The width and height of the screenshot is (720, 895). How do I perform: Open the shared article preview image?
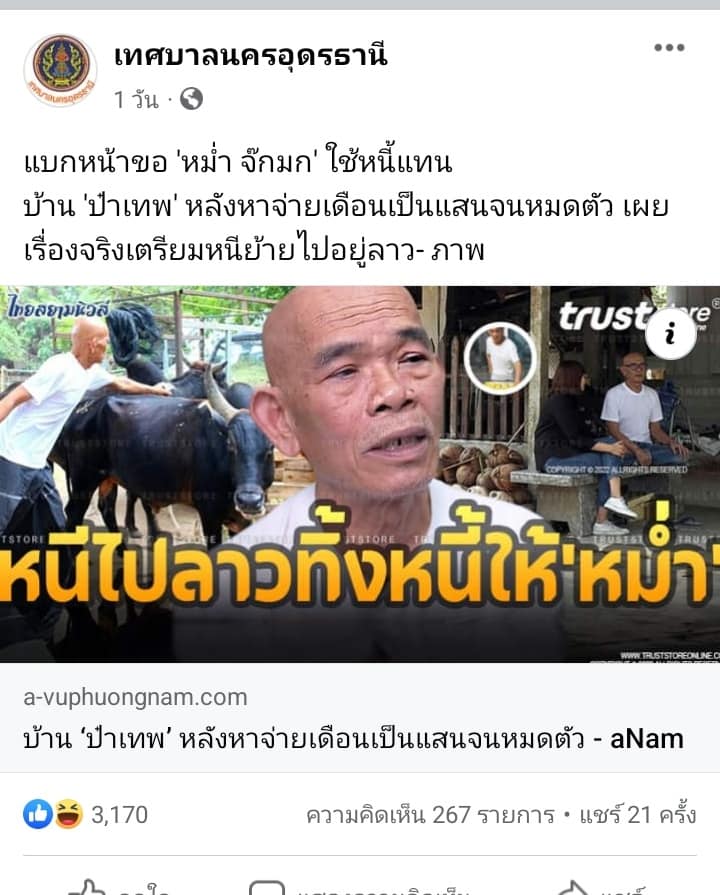[x=360, y=474]
